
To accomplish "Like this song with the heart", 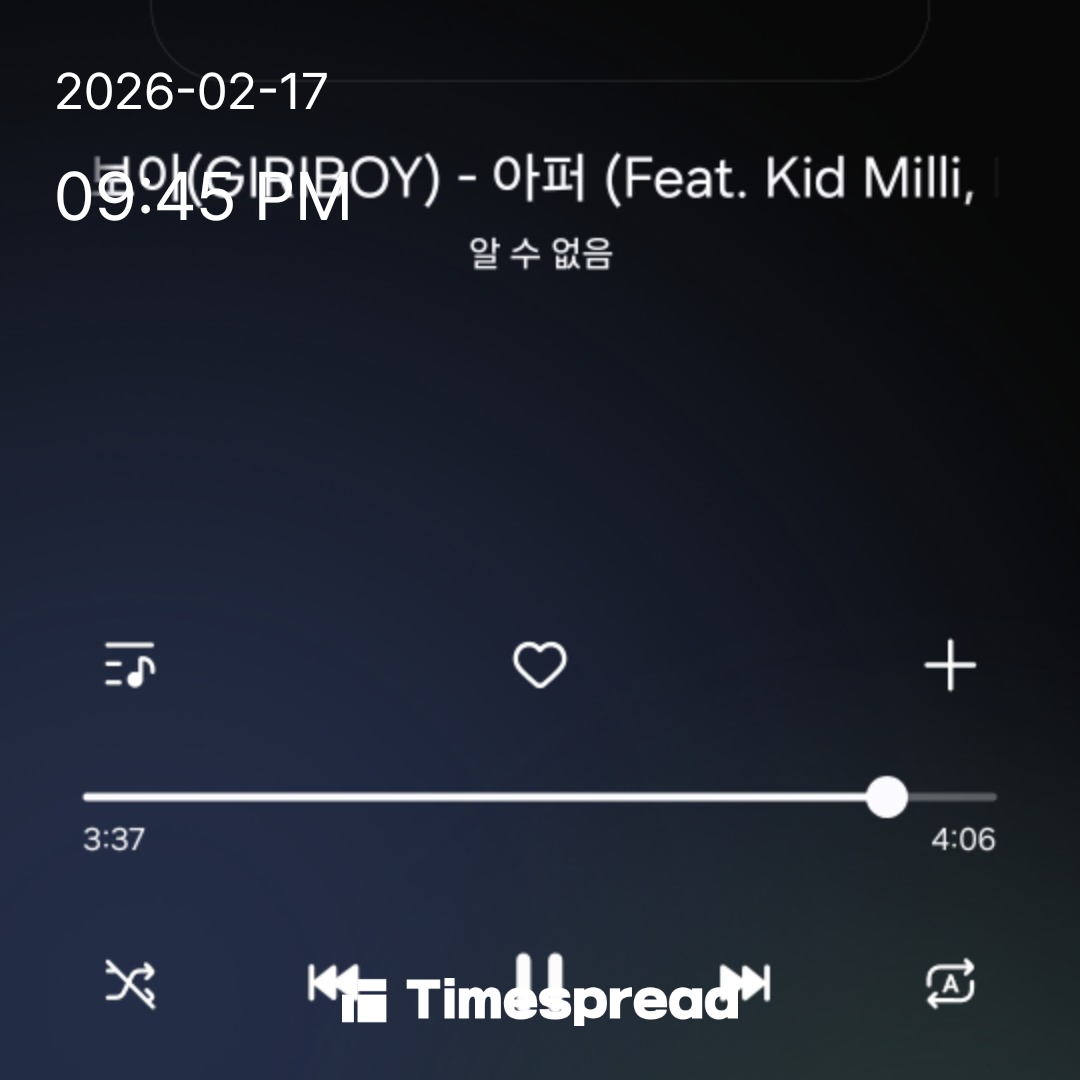I will 540,665.
